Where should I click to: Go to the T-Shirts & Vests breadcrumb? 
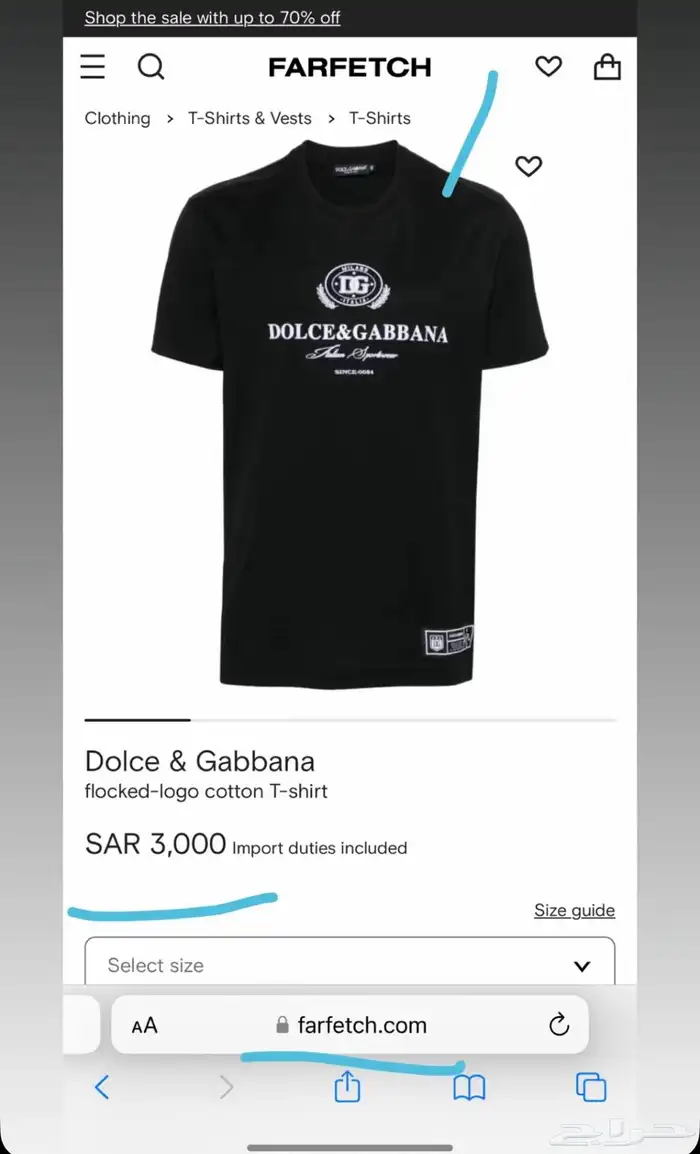(250, 118)
